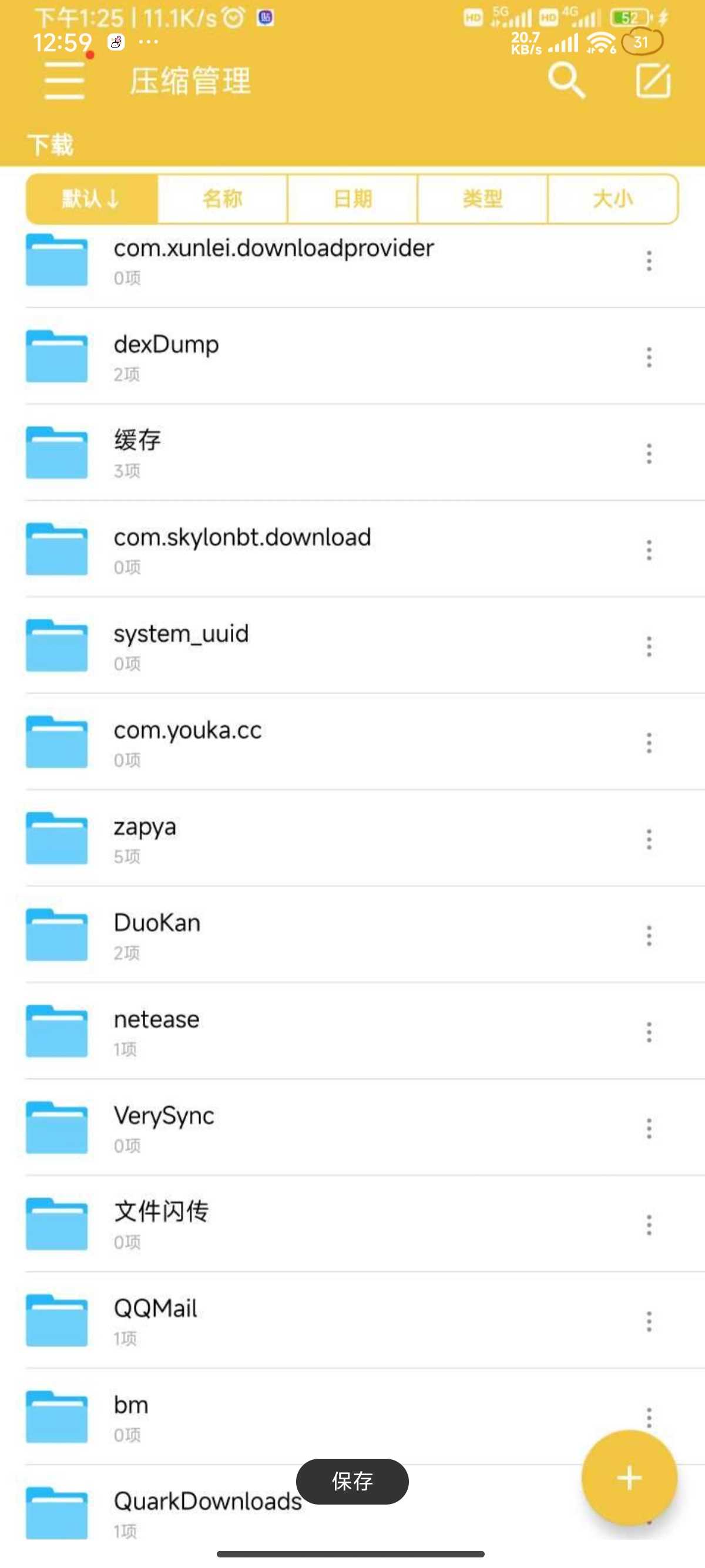Image resolution: width=705 pixels, height=1568 pixels.
Task: Tap the yellow plus floating button
Action: pos(629,1478)
